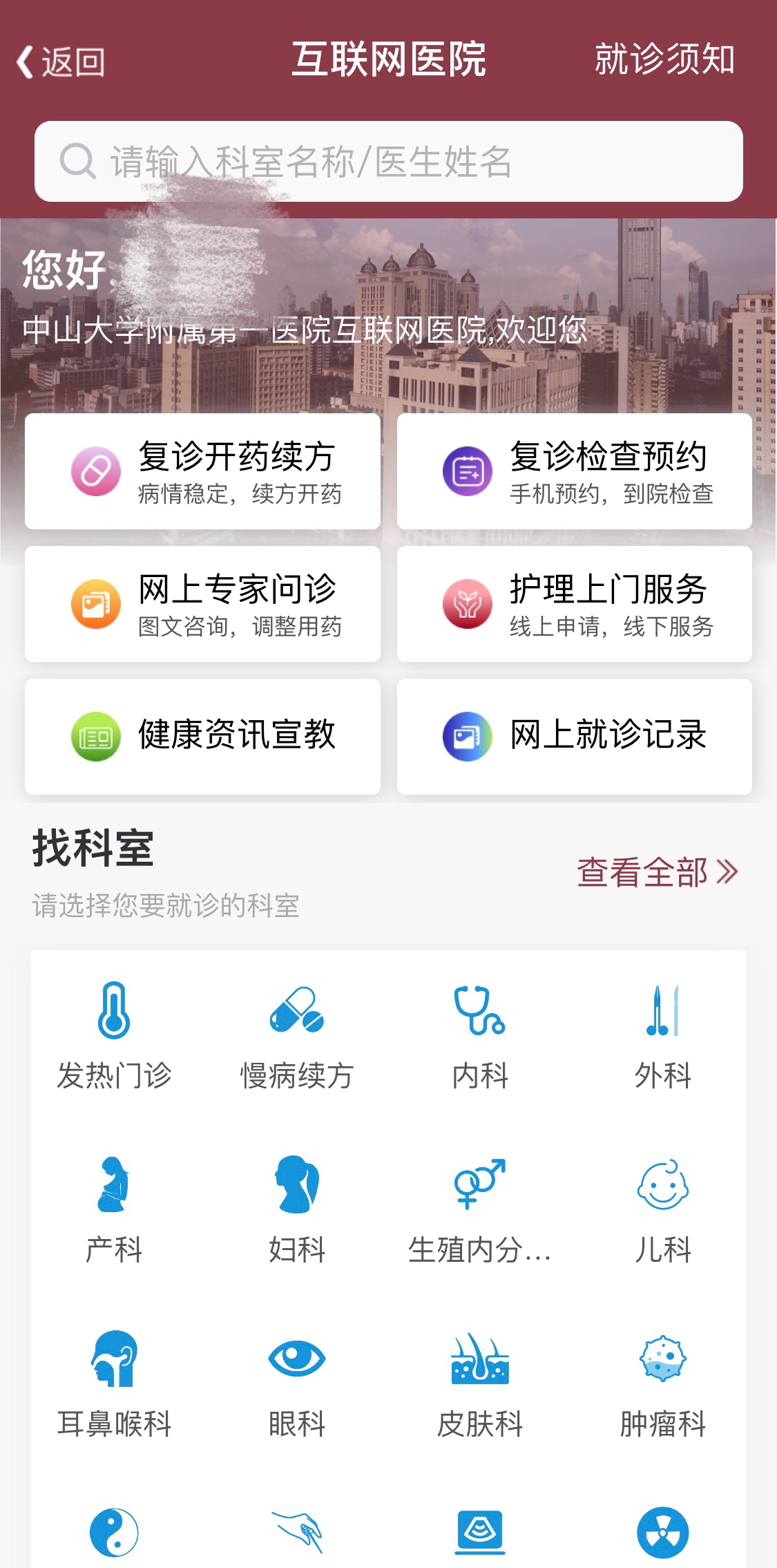Viewport: 777px width, 1568px height.
Task: Choose 耳鼻喉科 department
Action: 114,1383
